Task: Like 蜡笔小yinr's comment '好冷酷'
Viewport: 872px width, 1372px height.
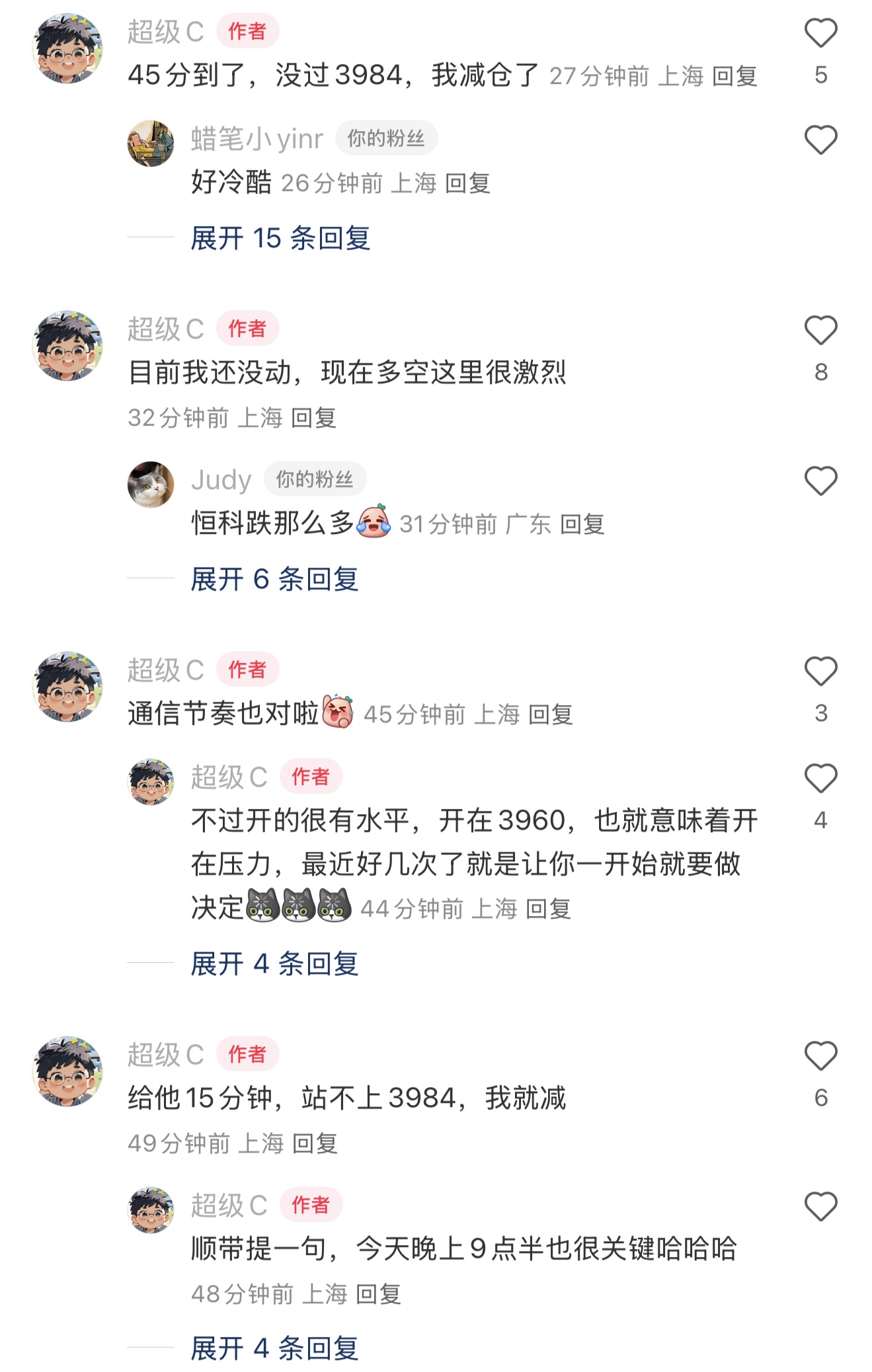Action: 820,140
